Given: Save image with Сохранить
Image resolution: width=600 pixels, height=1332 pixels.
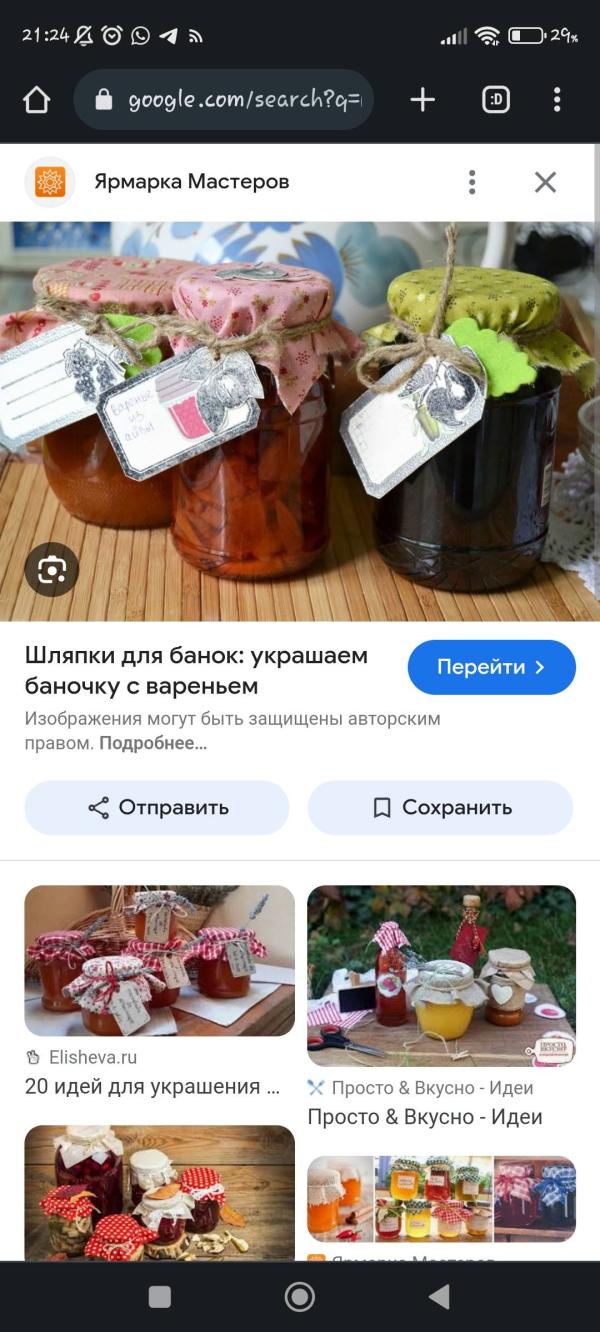Looking at the screenshot, I should (440, 808).
